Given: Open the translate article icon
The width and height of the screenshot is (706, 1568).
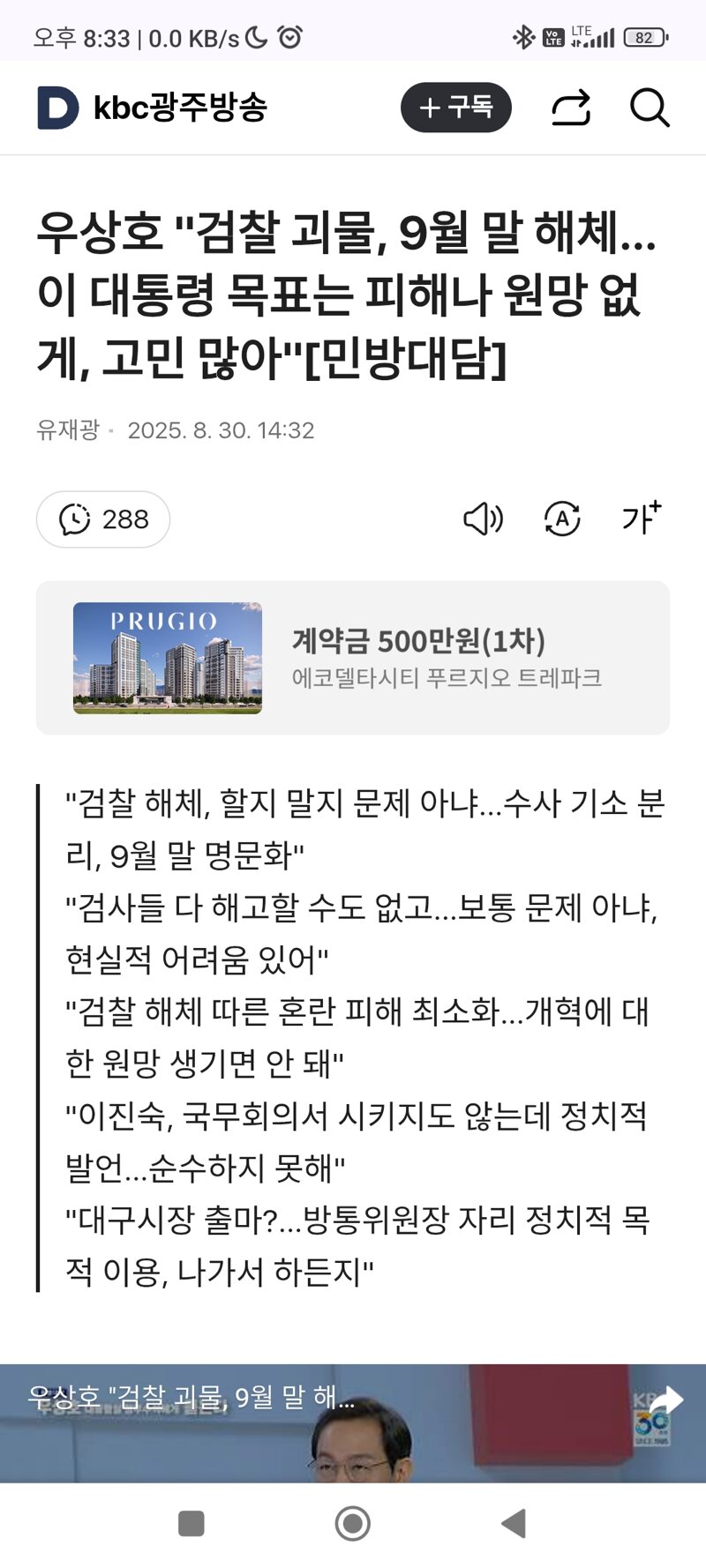Looking at the screenshot, I should pos(562,519).
